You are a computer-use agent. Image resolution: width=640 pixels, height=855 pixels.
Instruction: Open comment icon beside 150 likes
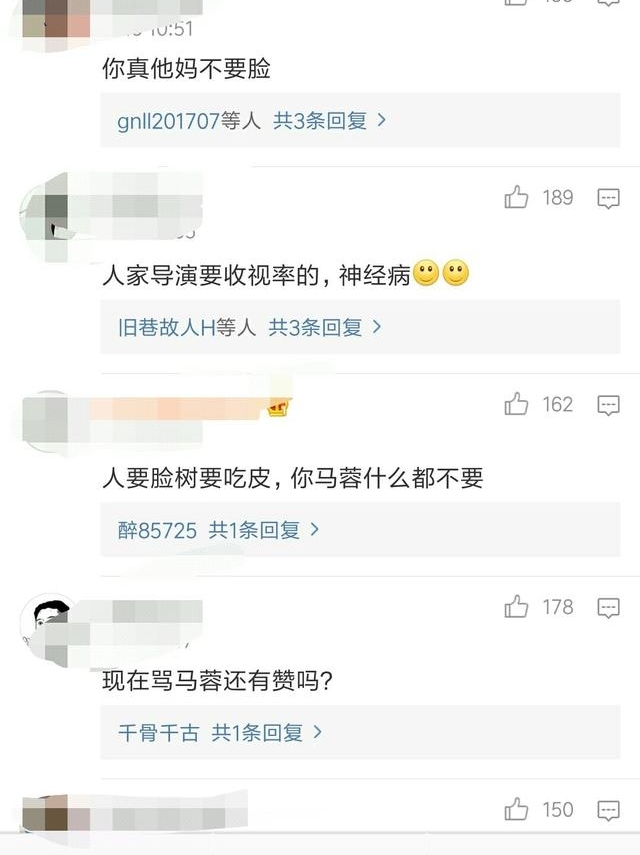point(608,809)
